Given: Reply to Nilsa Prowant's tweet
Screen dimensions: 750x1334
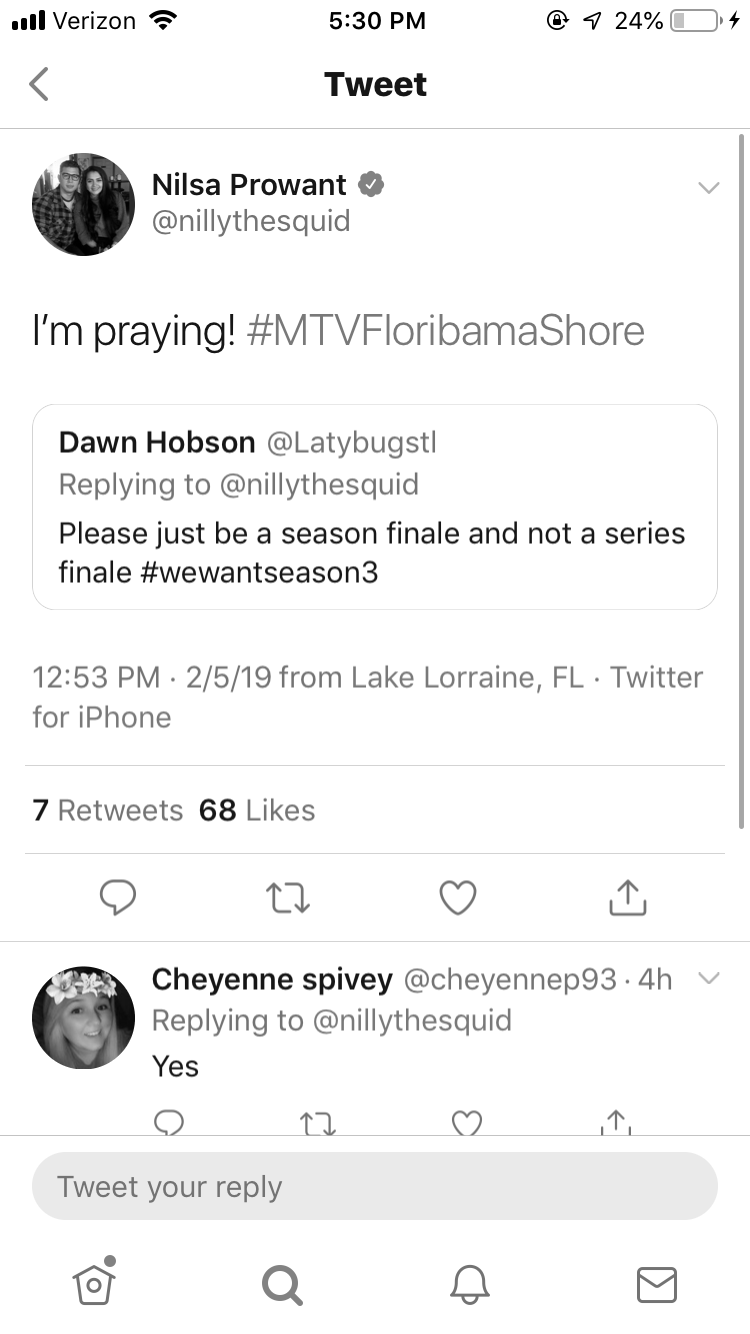Looking at the screenshot, I should pyautogui.click(x=118, y=897).
